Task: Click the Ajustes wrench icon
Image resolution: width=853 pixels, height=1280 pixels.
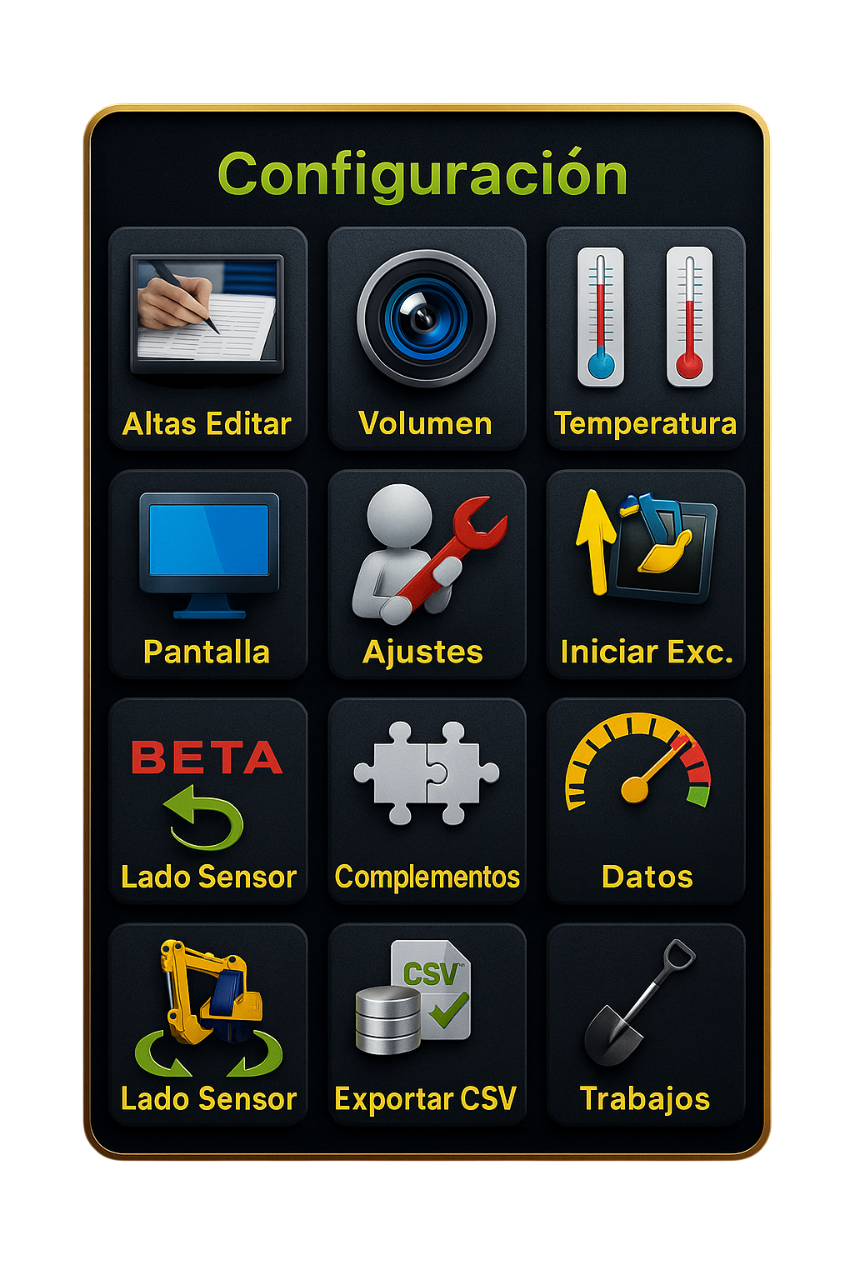Action: (426, 555)
